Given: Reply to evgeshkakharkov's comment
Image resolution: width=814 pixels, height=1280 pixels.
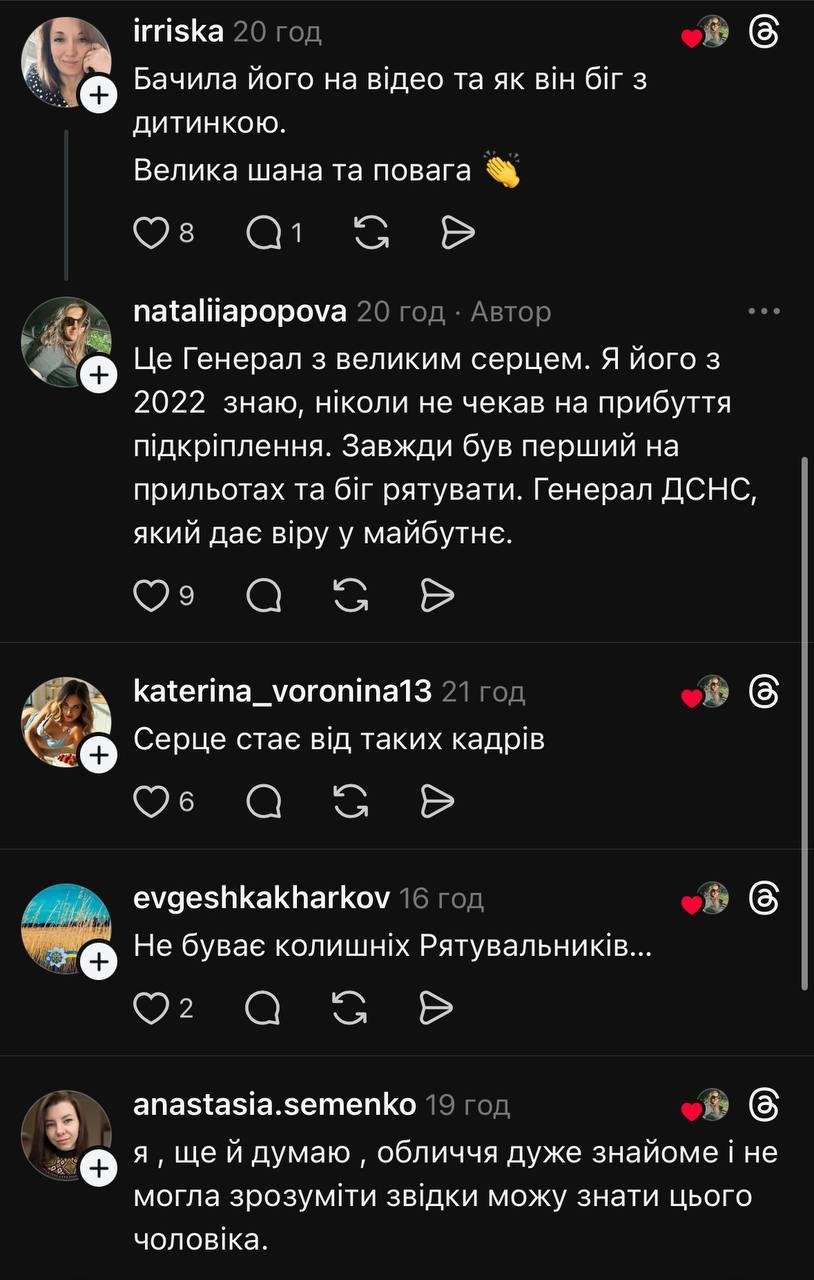Looking at the screenshot, I should 263,1009.
